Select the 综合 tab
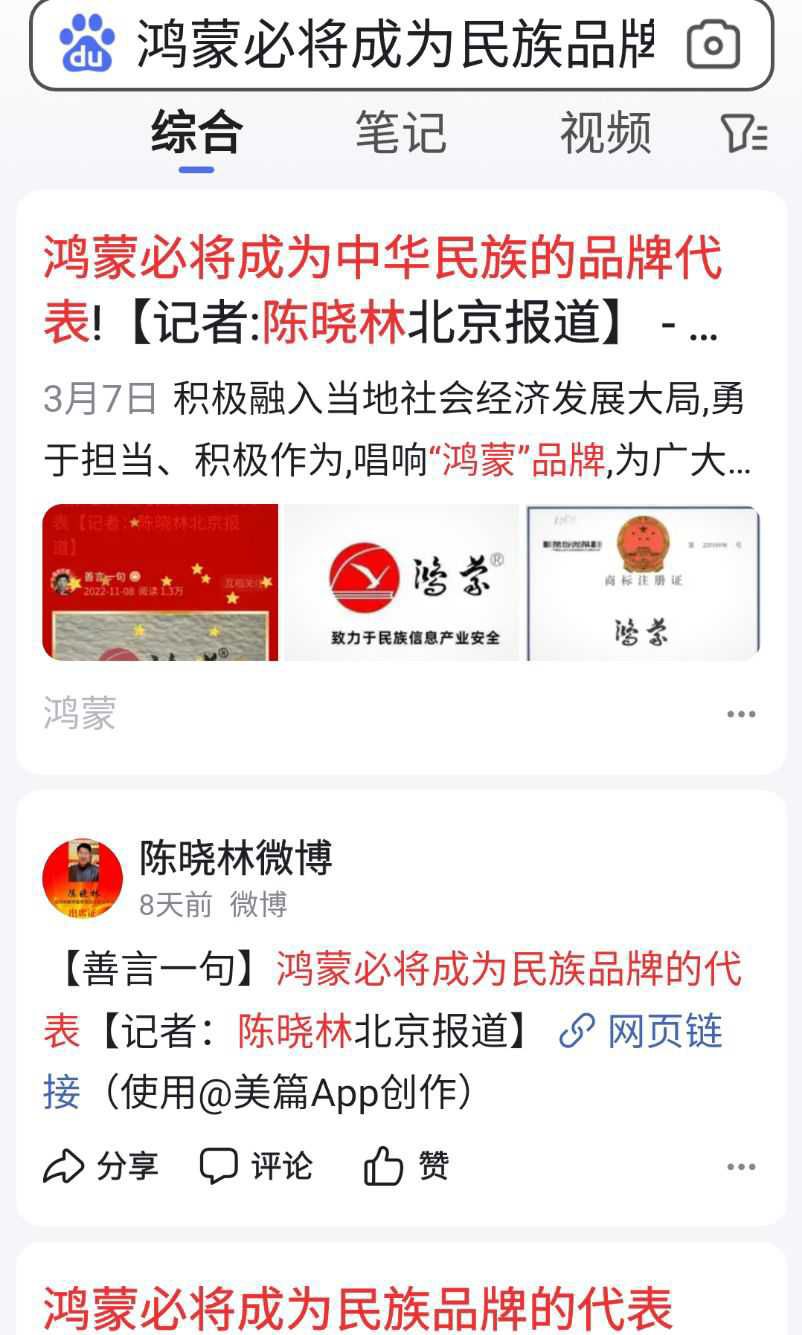 (197, 133)
